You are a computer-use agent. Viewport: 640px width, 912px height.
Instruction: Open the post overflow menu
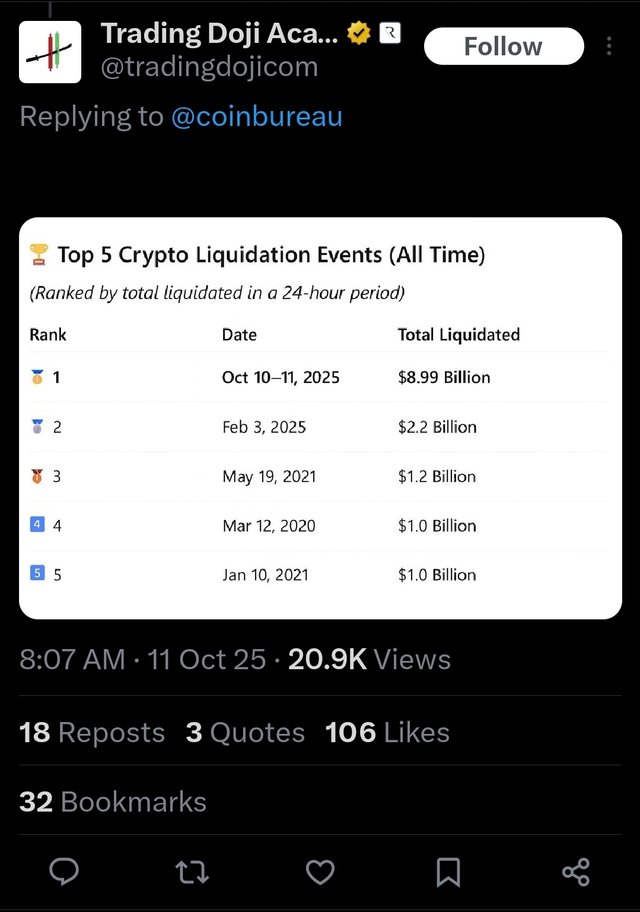[x=610, y=46]
